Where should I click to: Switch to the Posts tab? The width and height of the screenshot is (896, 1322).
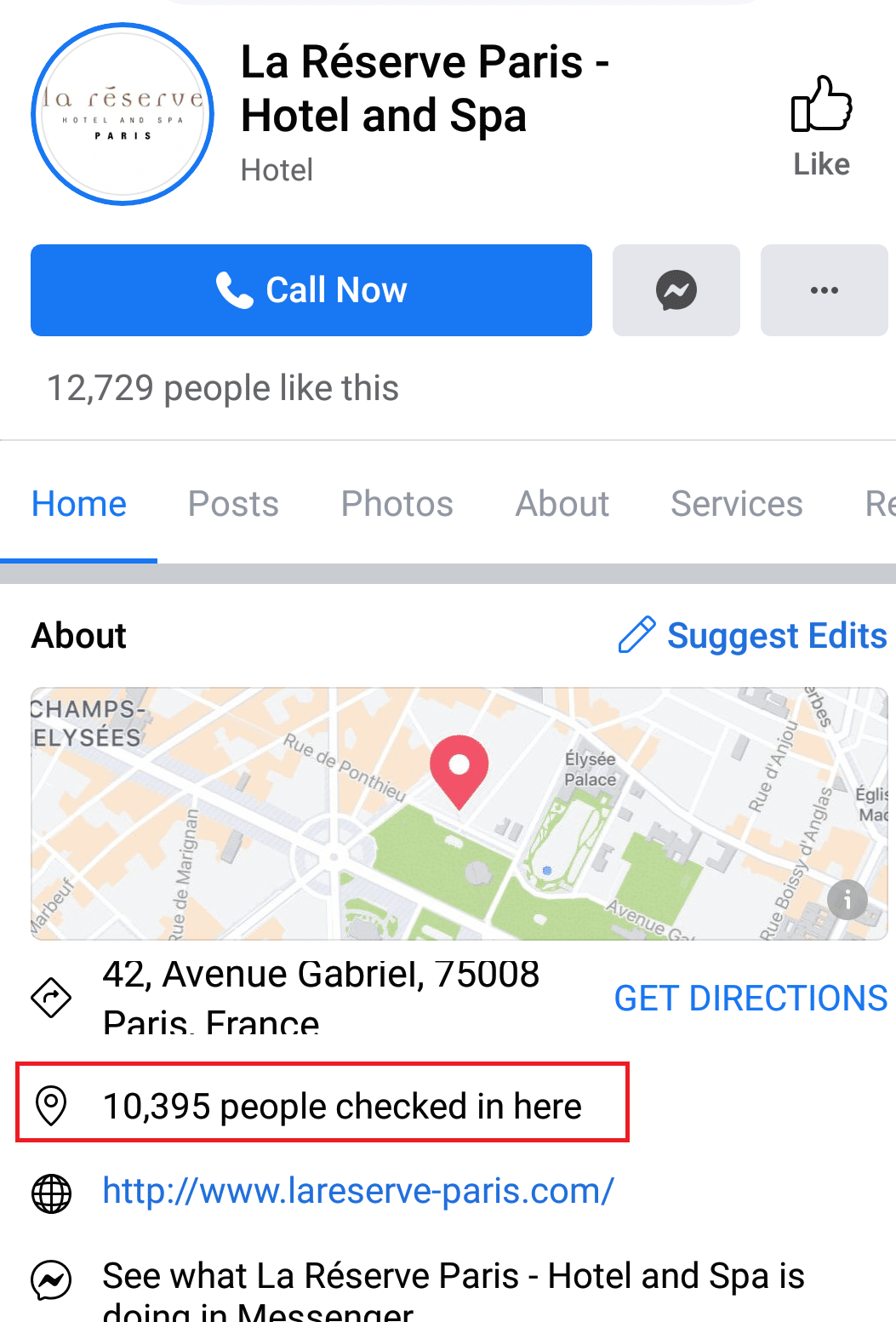coord(233,504)
